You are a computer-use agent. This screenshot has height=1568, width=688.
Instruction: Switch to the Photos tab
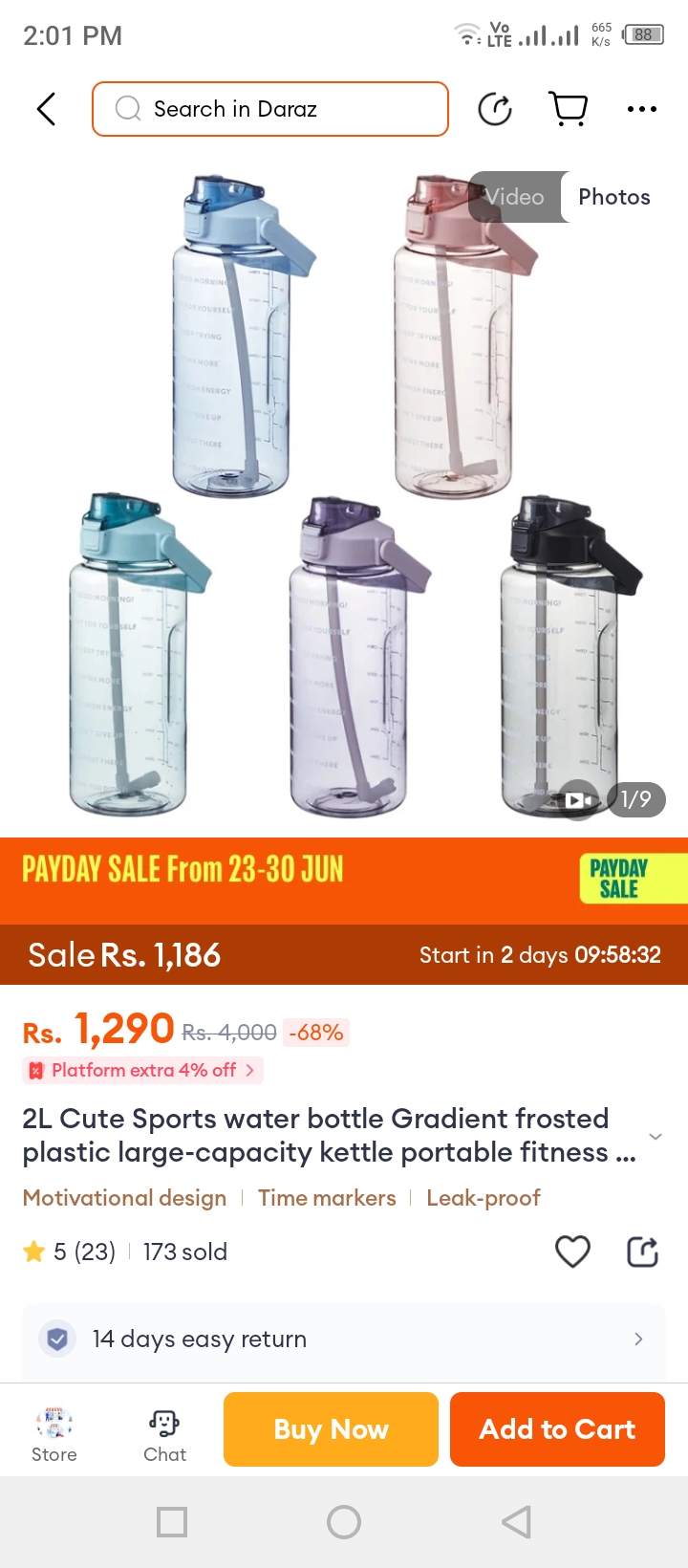click(x=614, y=197)
